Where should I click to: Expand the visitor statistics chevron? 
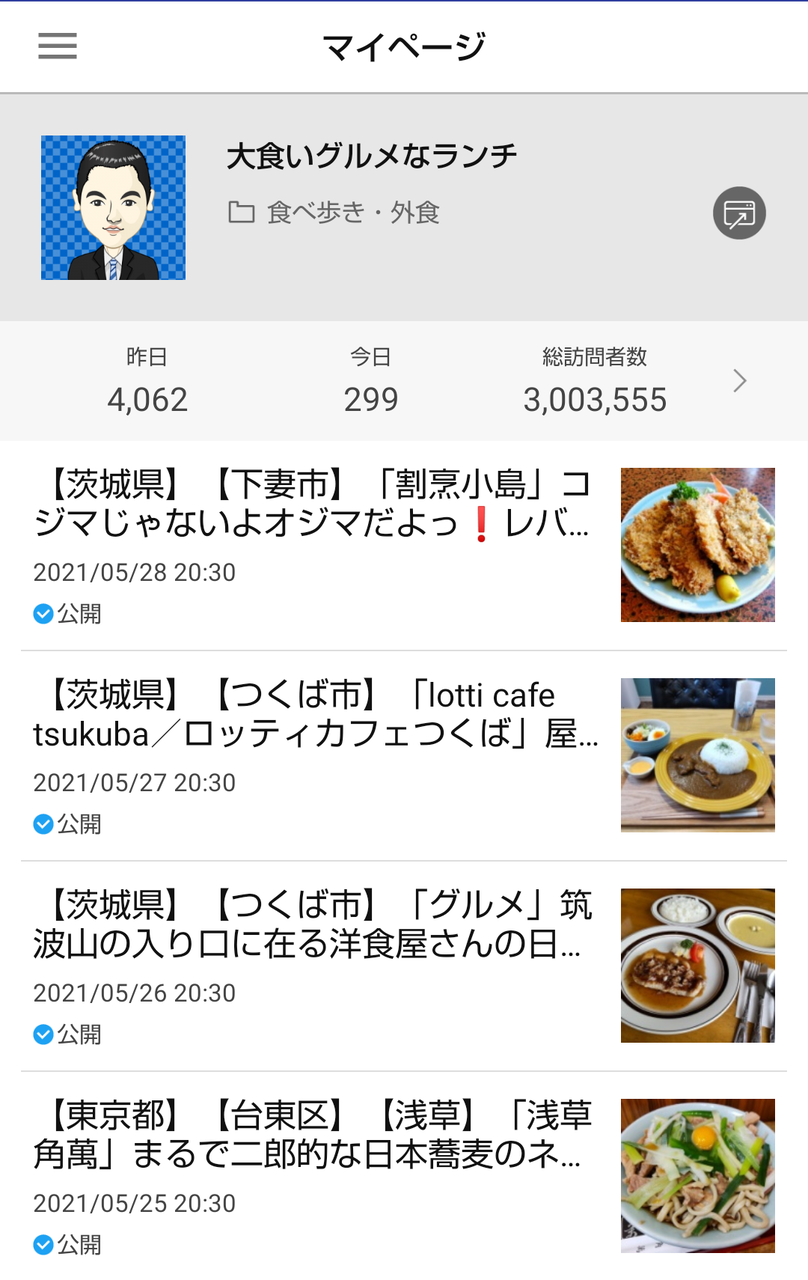pos(740,381)
